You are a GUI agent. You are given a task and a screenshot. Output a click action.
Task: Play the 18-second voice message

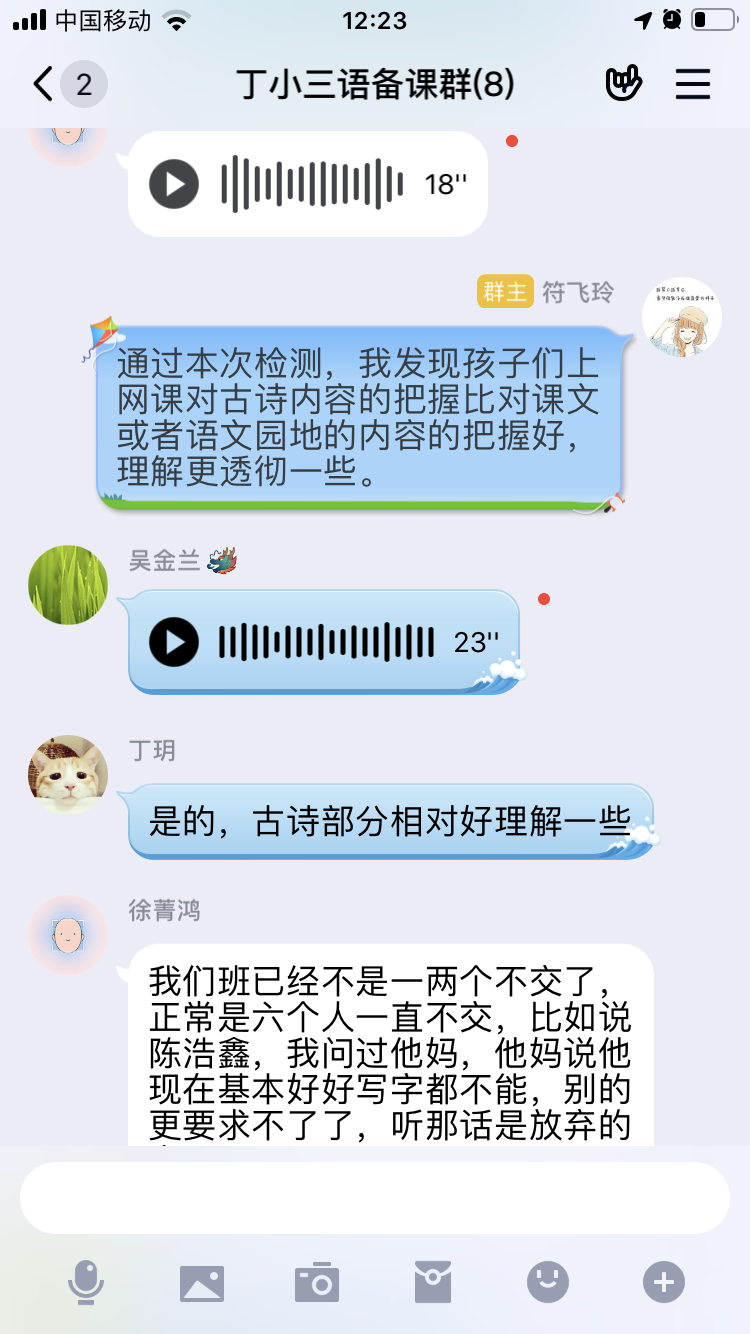point(175,184)
